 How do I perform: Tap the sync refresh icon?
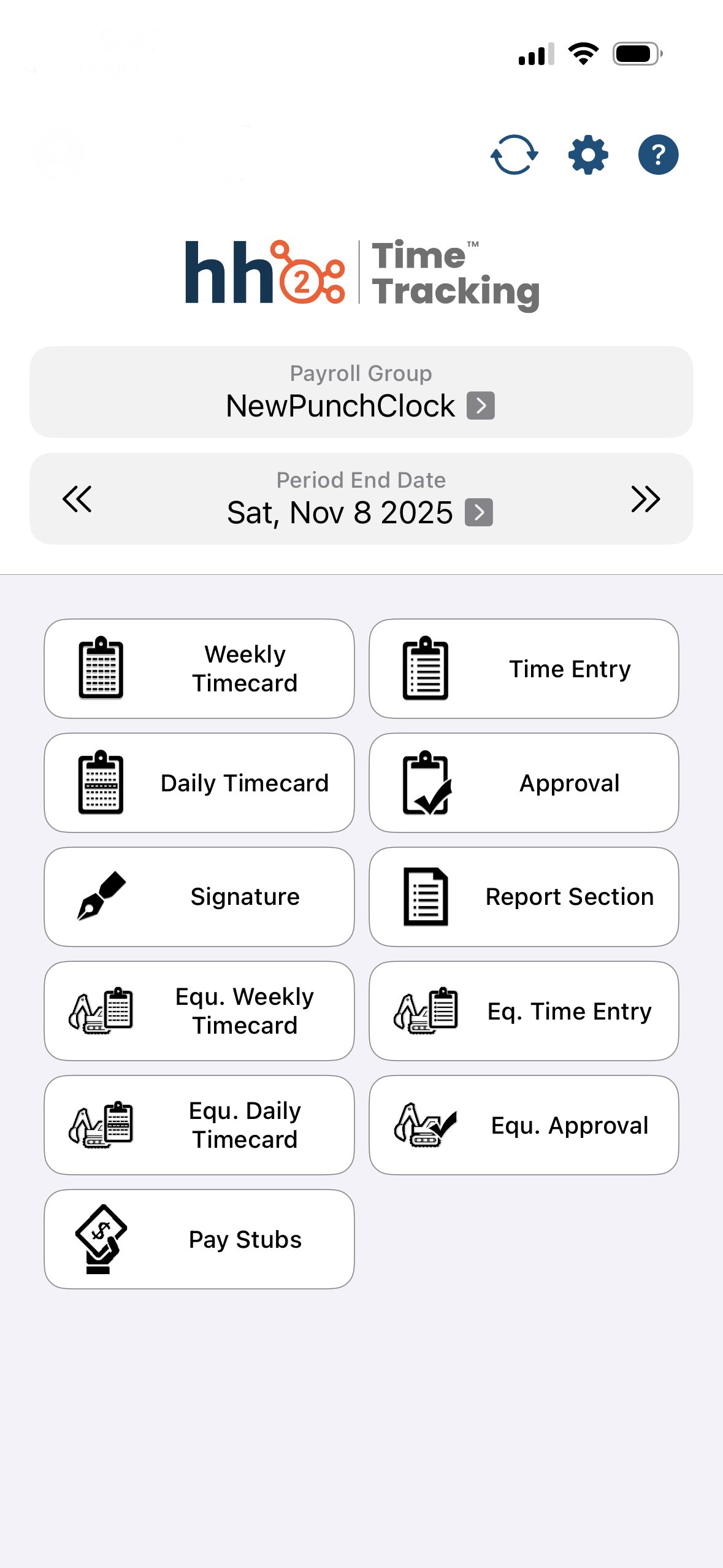(514, 155)
